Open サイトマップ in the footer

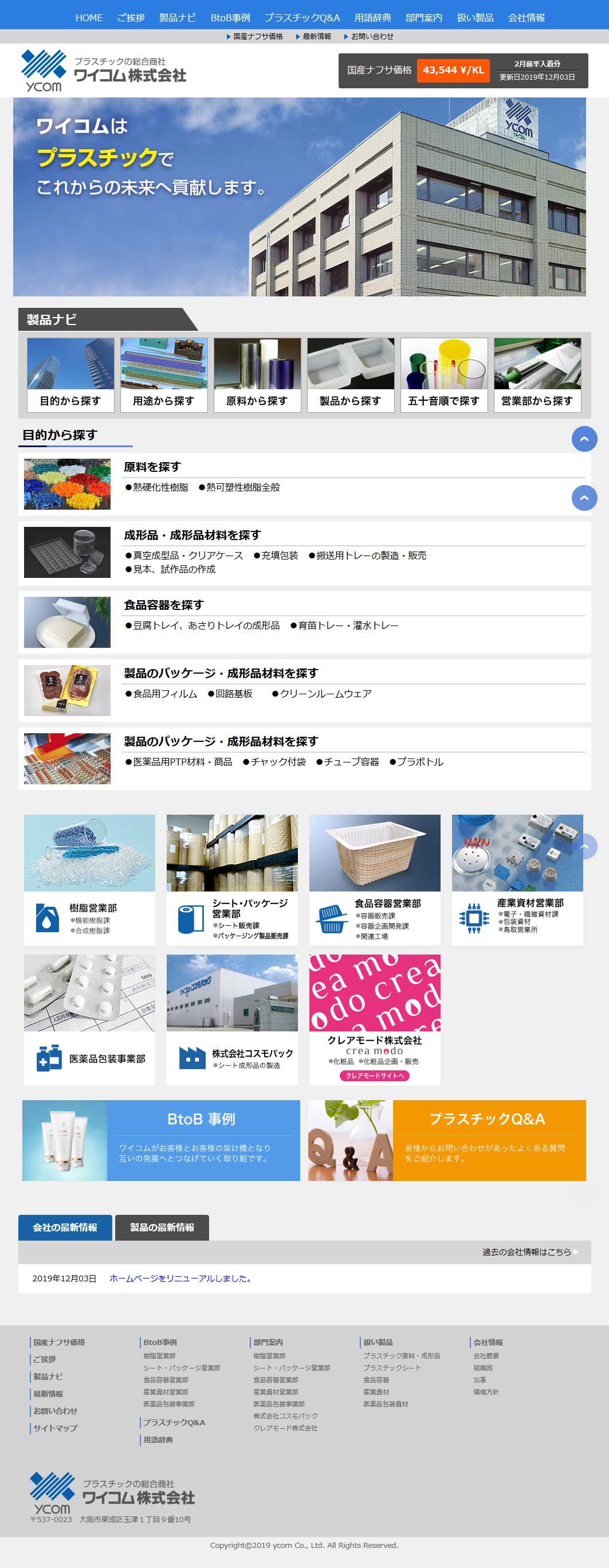coord(56,1428)
